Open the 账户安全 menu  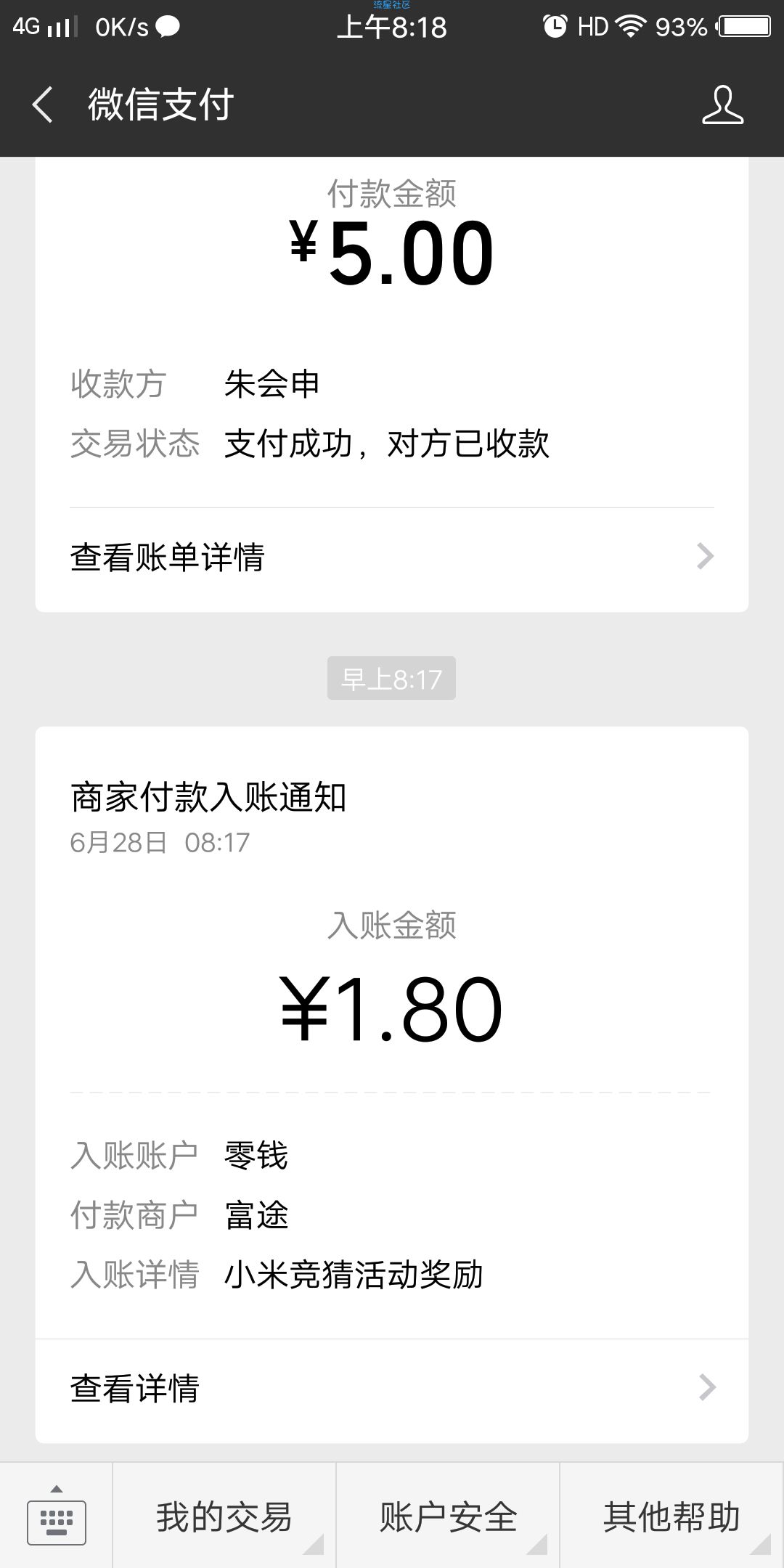click(x=448, y=1517)
